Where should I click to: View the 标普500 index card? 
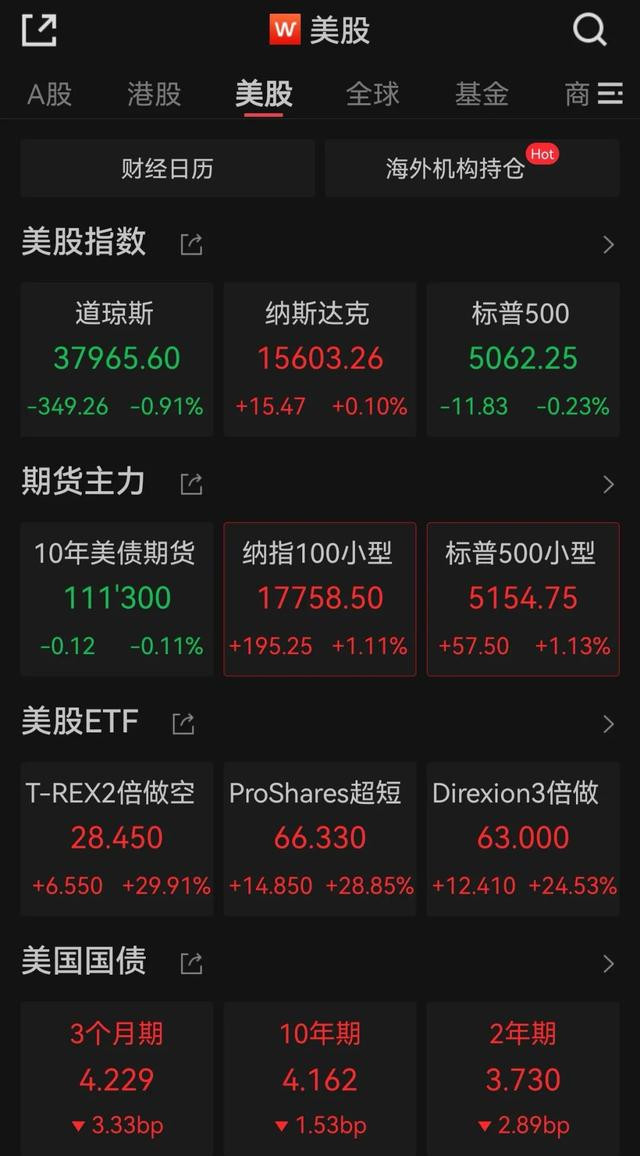coord(524,359)
